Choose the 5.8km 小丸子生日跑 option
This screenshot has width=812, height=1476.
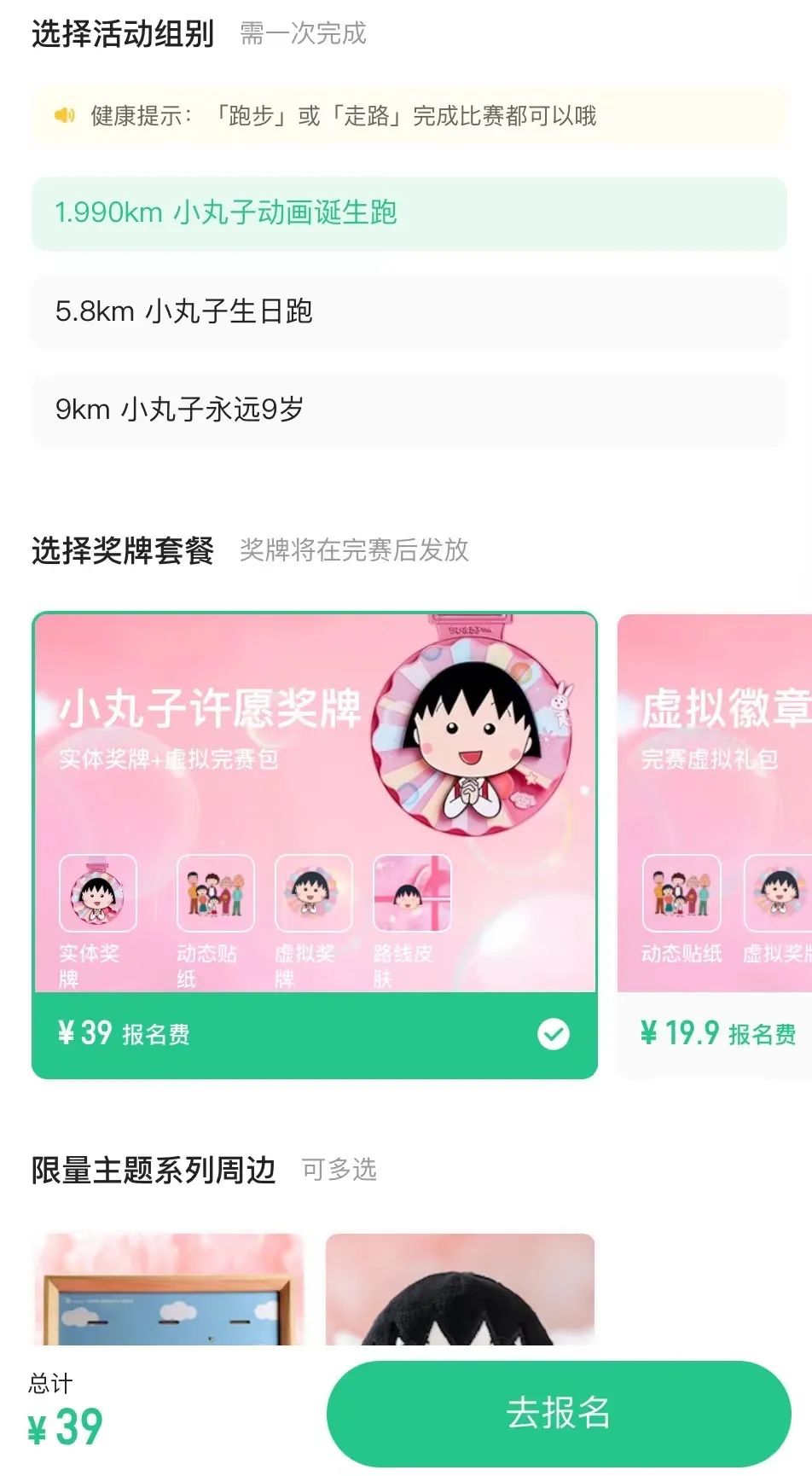(408, 312)
